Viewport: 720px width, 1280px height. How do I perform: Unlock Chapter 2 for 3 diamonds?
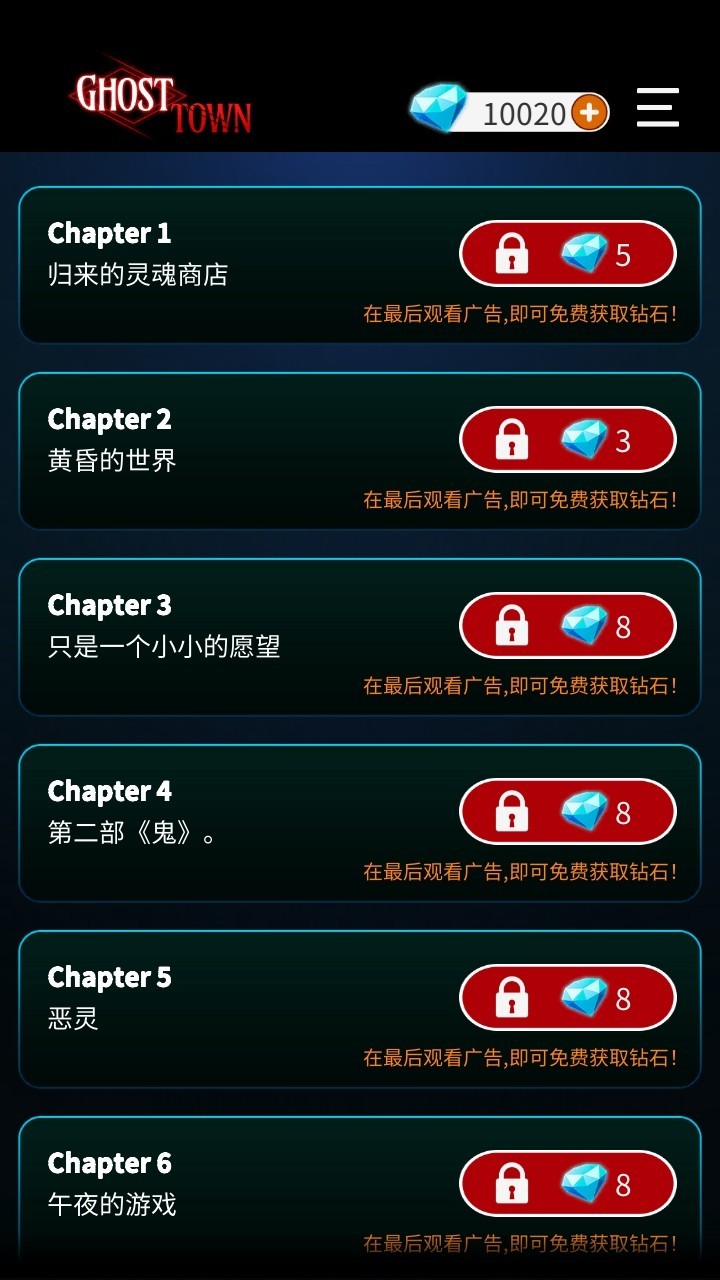(x=567, y=440)
